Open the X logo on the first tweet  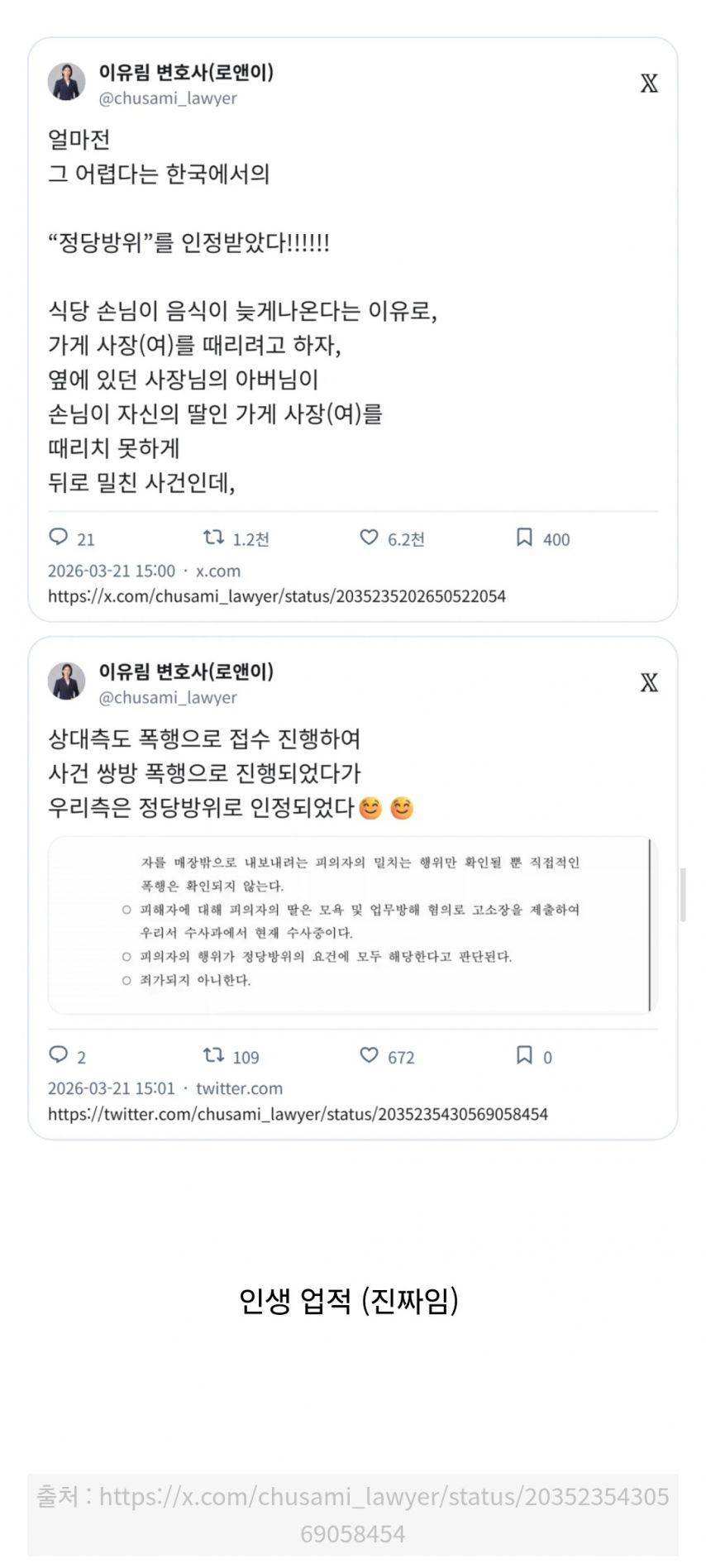click(x=649, y=84)
